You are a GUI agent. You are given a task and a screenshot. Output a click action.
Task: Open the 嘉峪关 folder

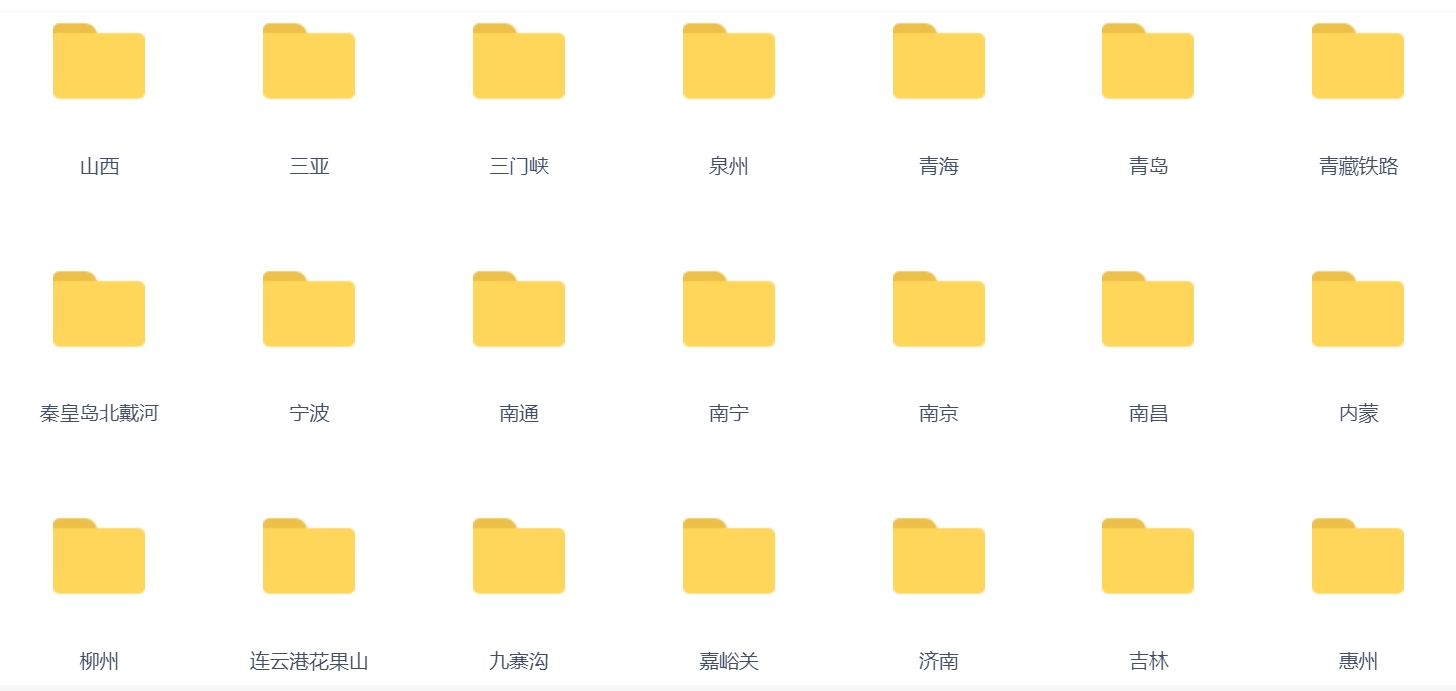(x=729, y=557)
